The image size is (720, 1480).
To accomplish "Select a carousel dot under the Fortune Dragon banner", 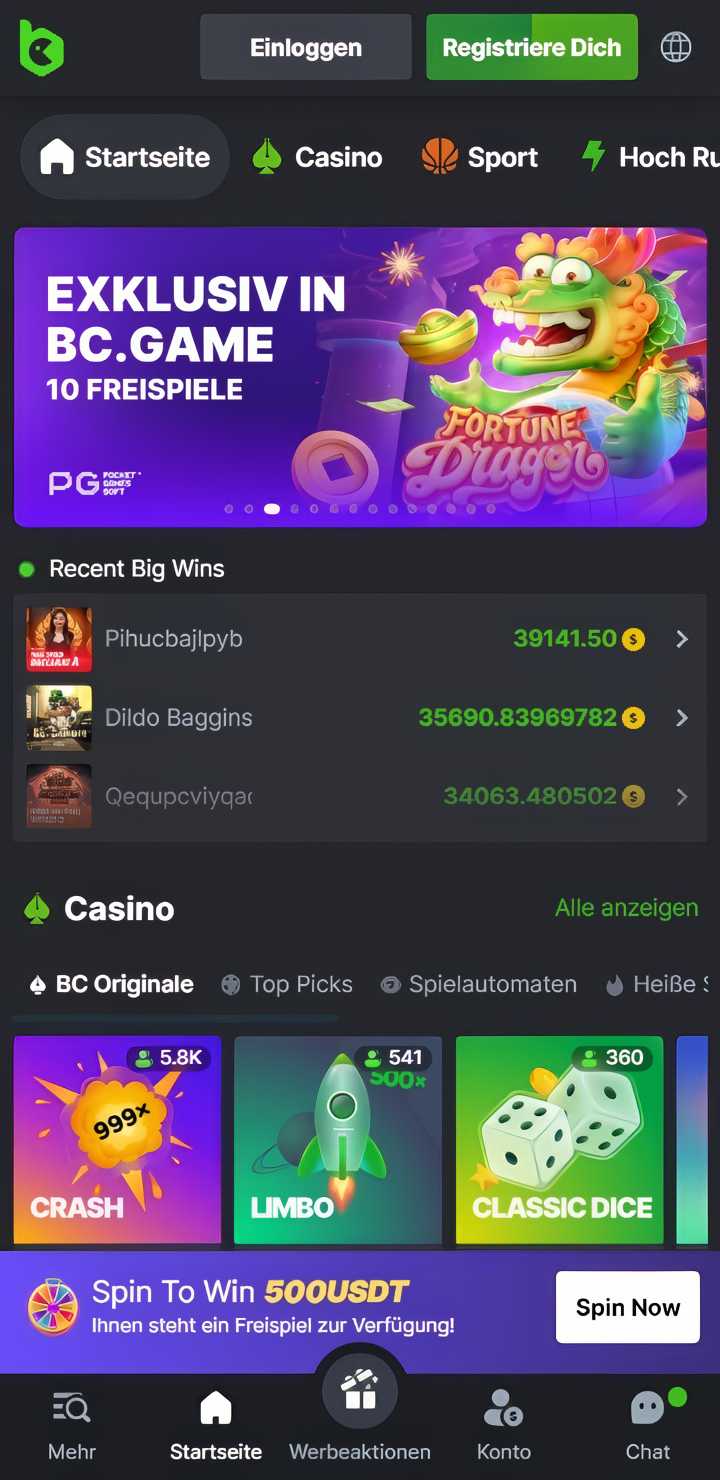I will [272, 509].
